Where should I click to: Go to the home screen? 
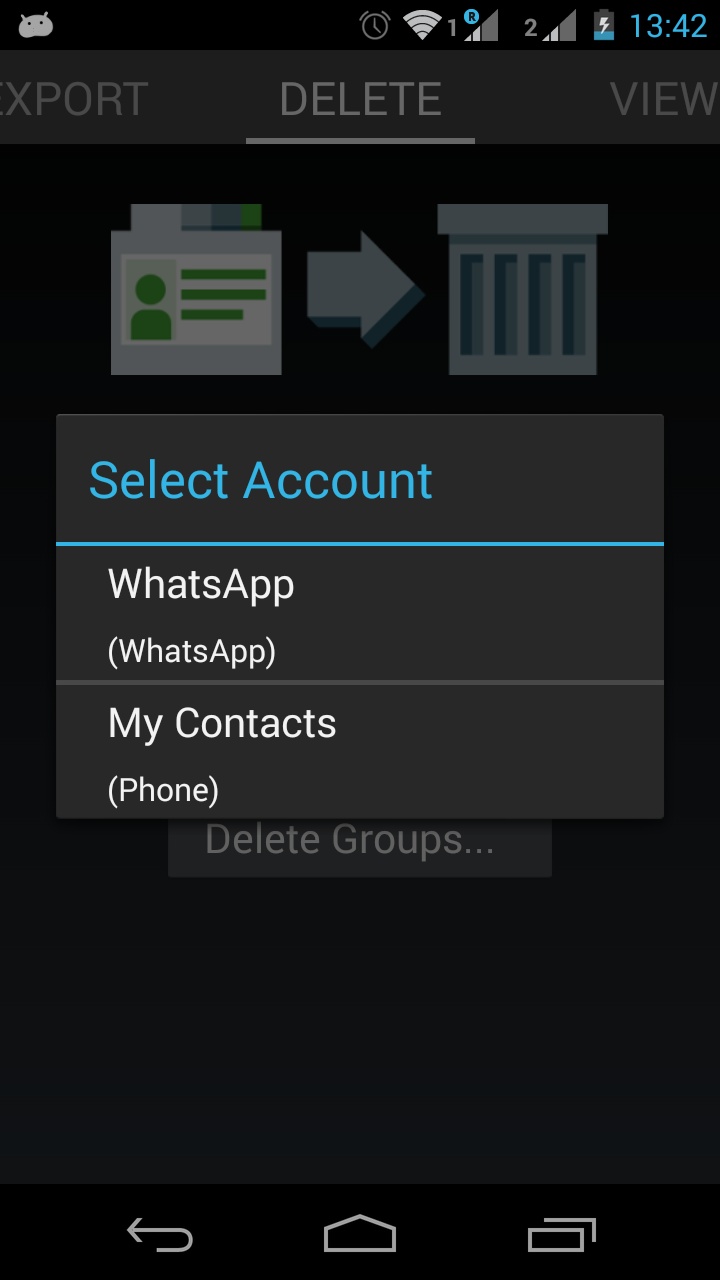360,1235
